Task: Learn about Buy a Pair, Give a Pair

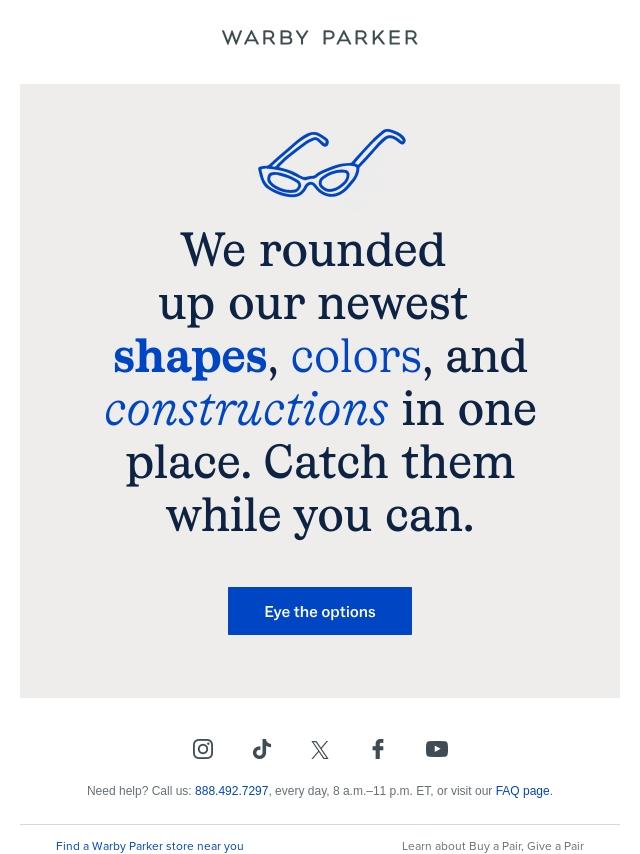Action: pyautogui.click(x=493, y=846)
